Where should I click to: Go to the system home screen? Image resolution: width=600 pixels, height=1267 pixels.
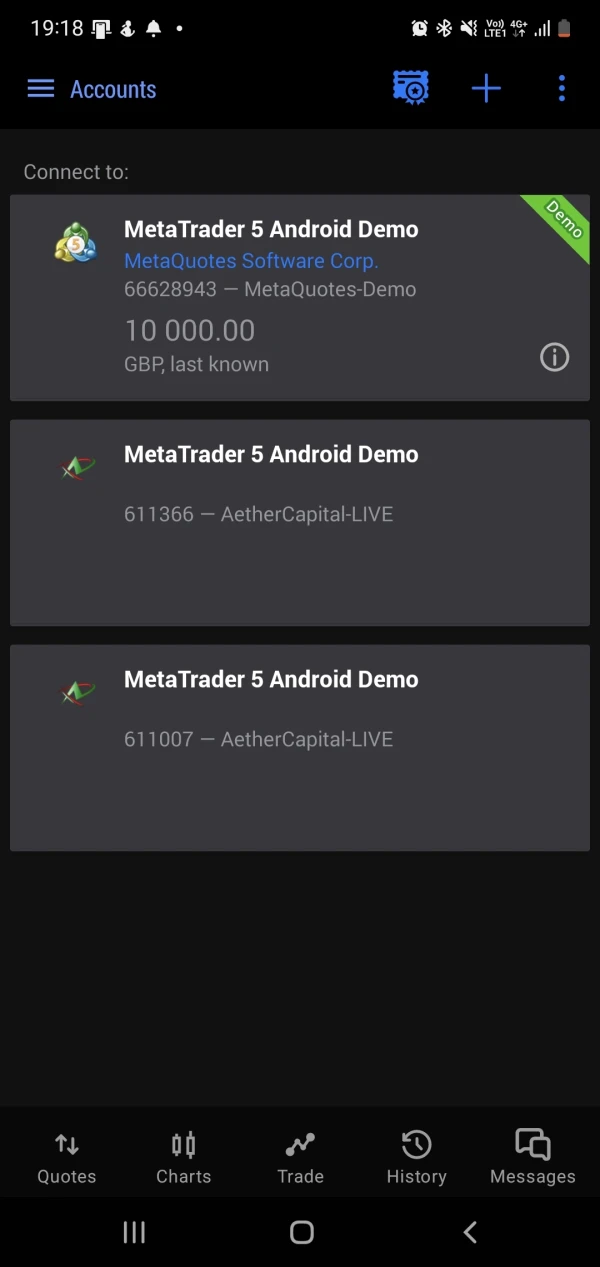(x=301, y=1233)
